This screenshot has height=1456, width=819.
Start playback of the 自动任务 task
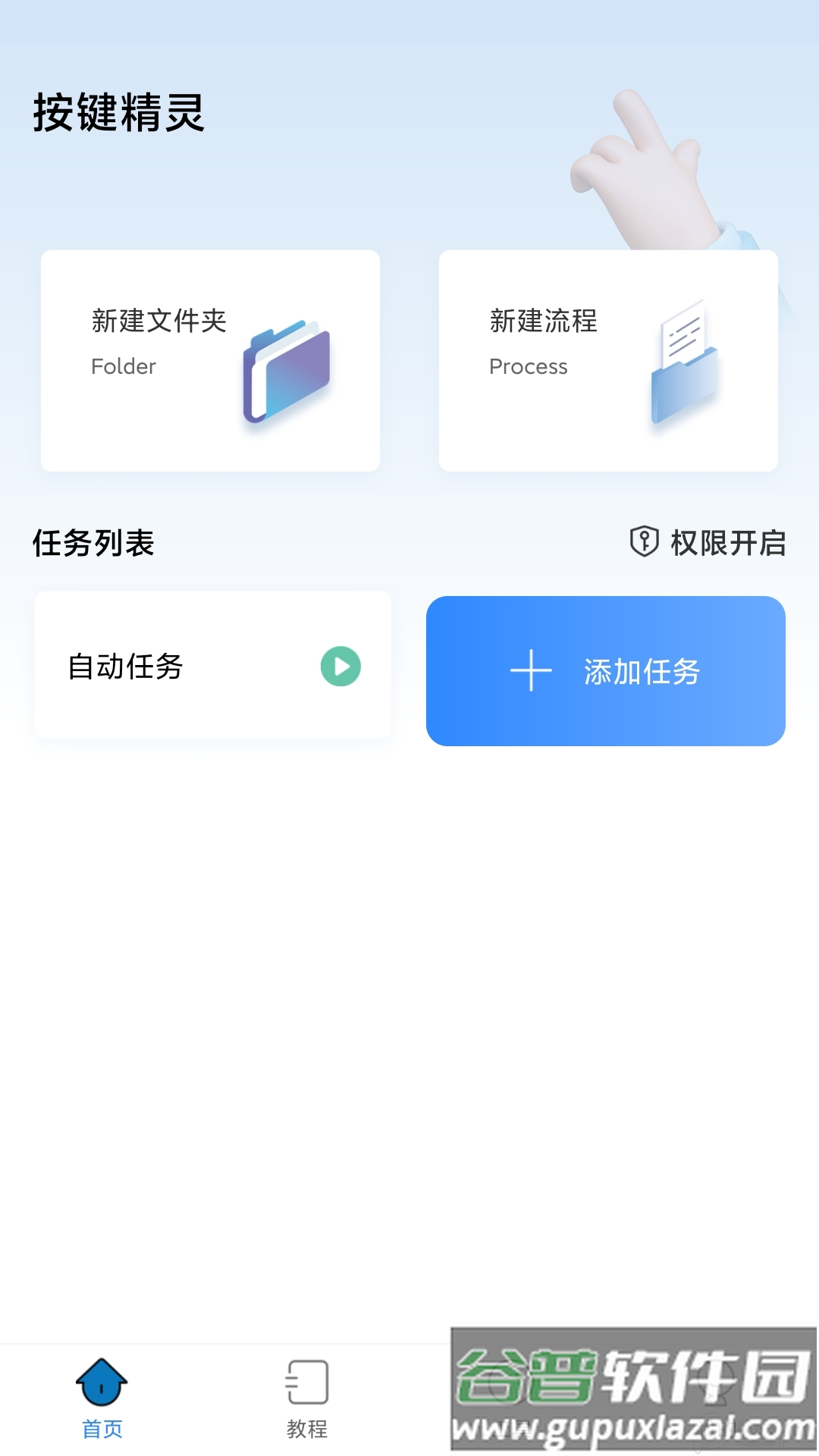[339, 667]
